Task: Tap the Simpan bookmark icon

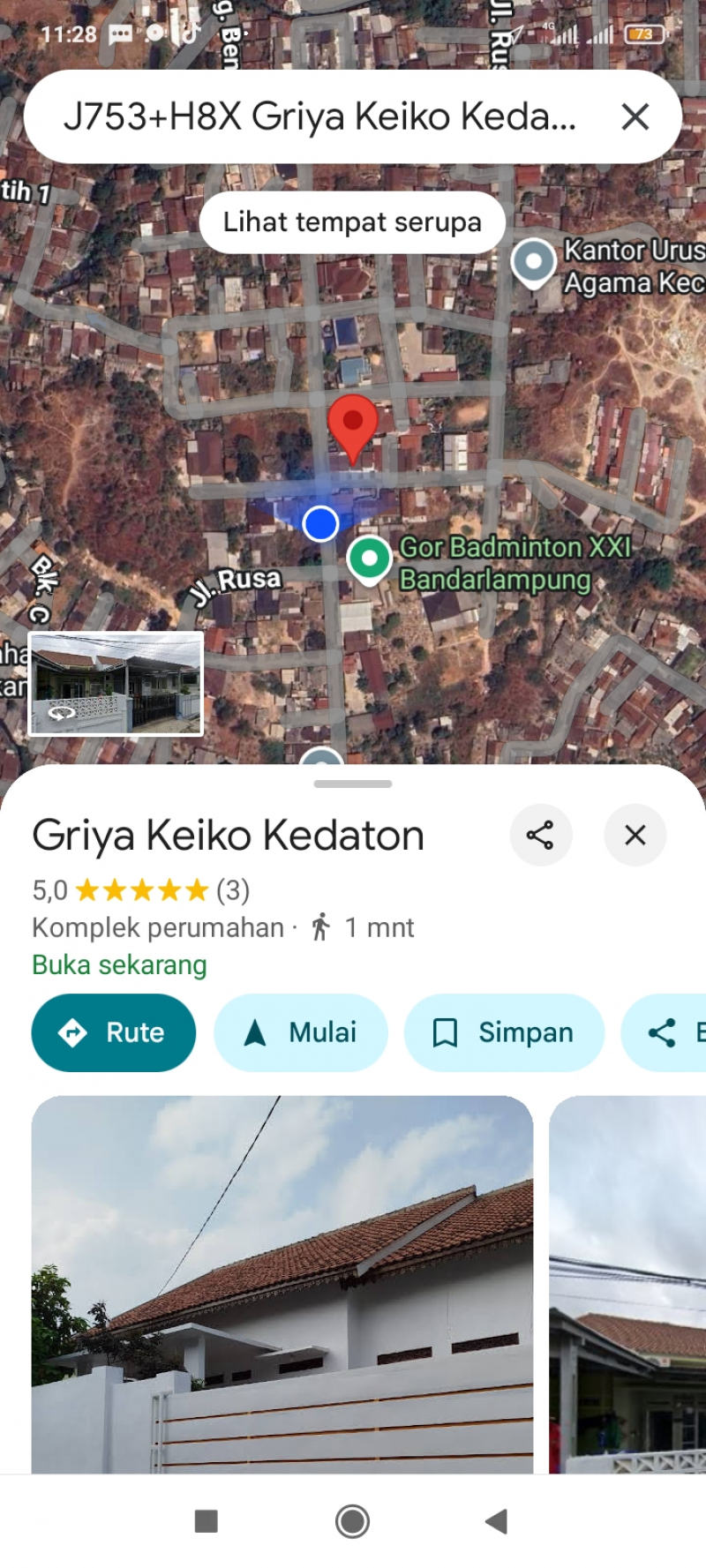Action: pyautogui.click(x=447, y=1032)
